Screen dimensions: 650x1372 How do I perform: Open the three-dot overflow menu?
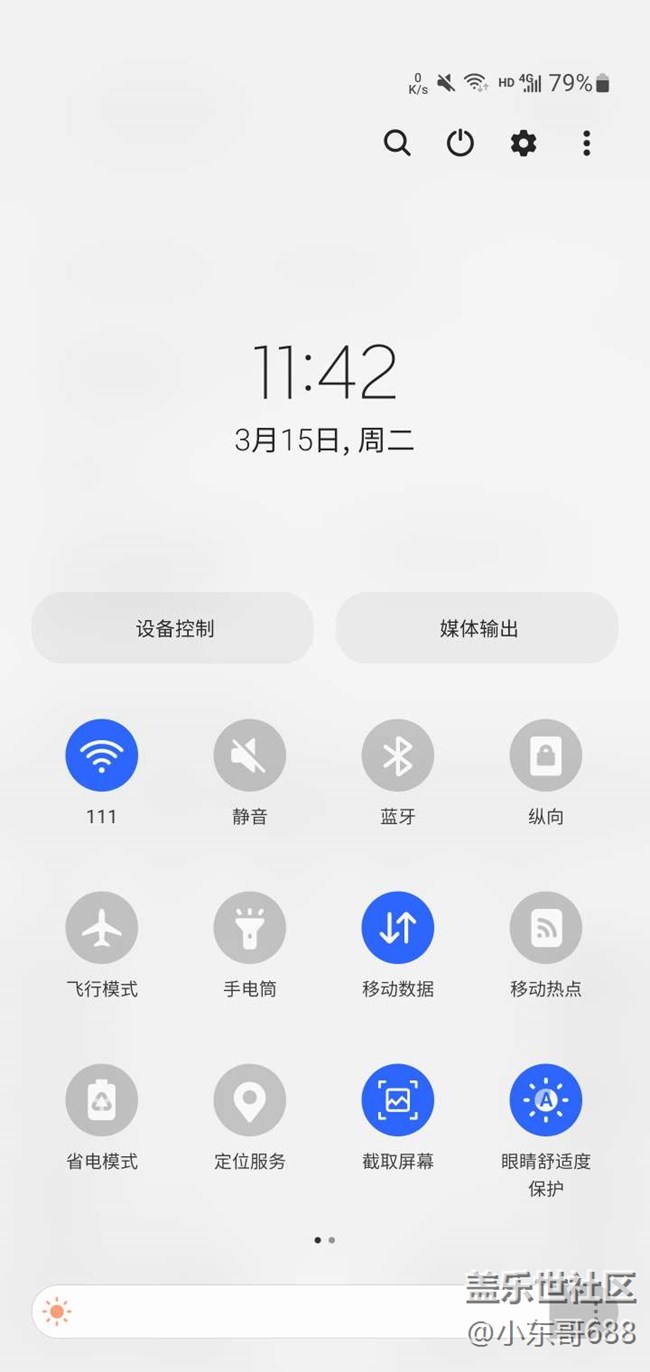click(x=586, y=143)
